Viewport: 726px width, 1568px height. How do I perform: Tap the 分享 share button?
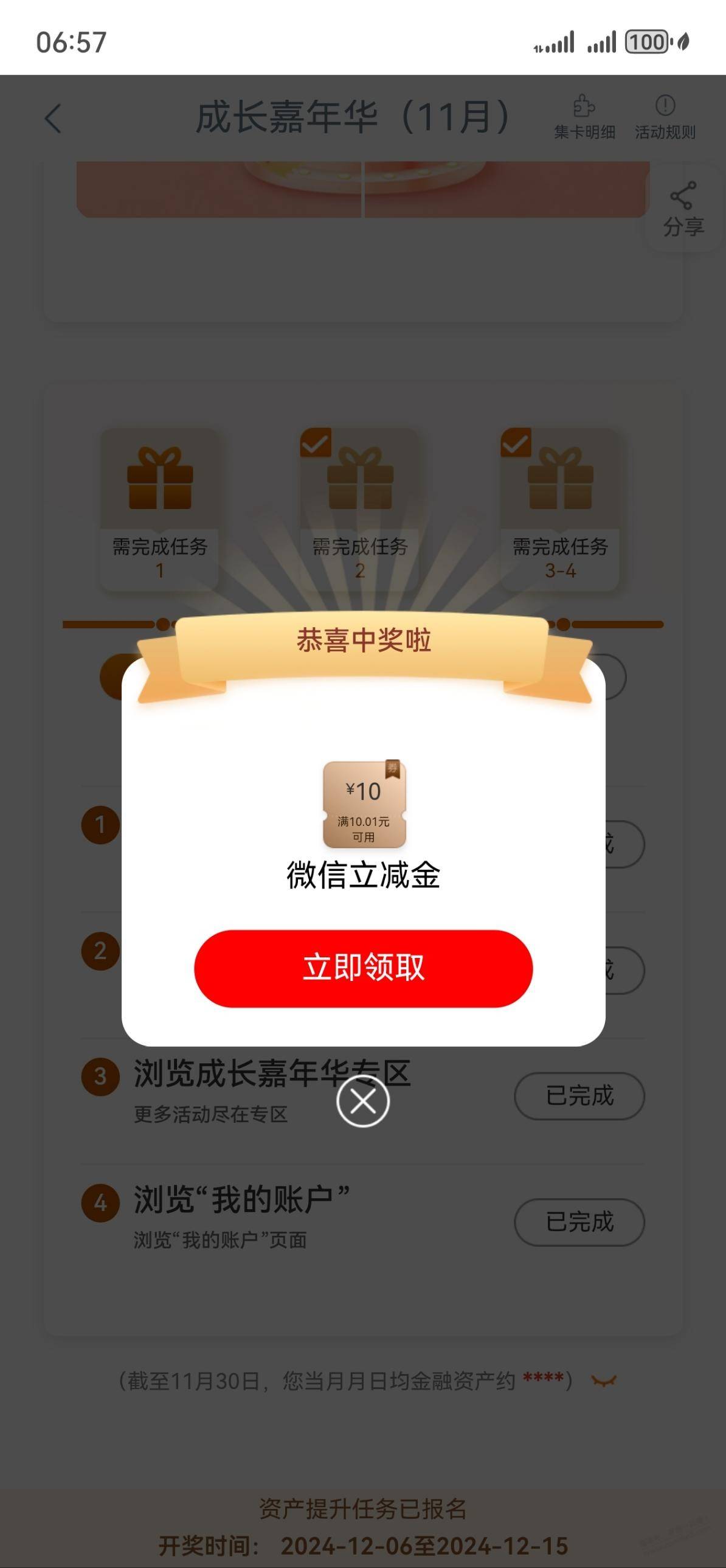[x=683, y=209]
